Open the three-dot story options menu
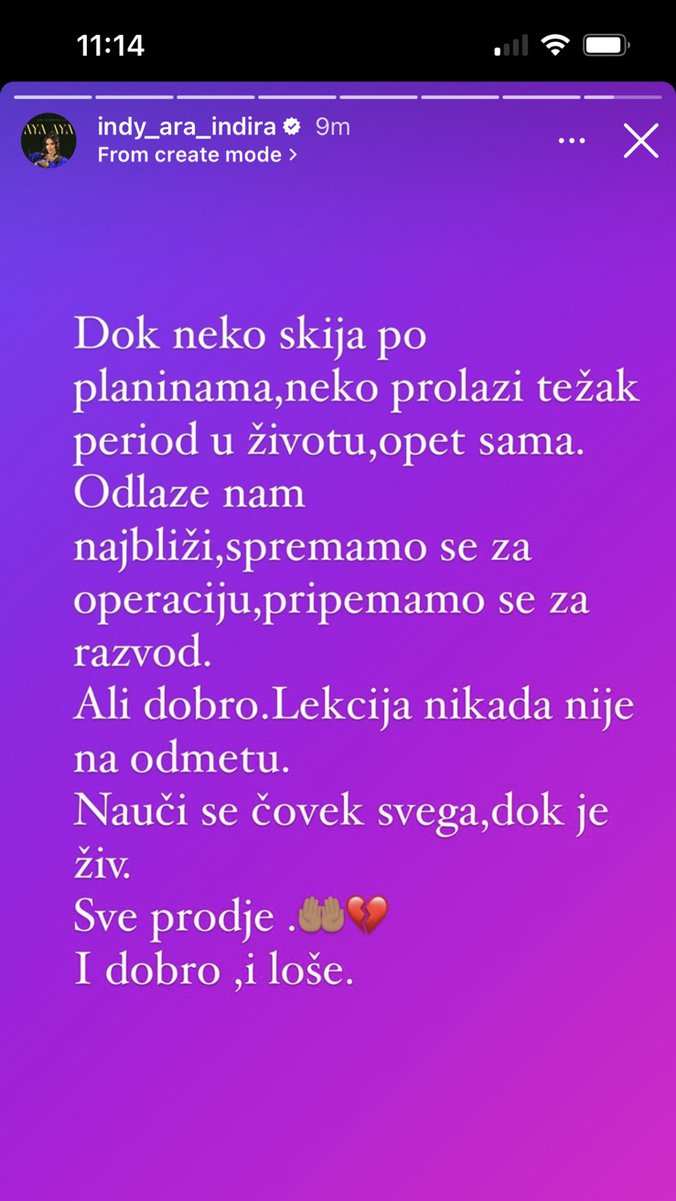 571,141
